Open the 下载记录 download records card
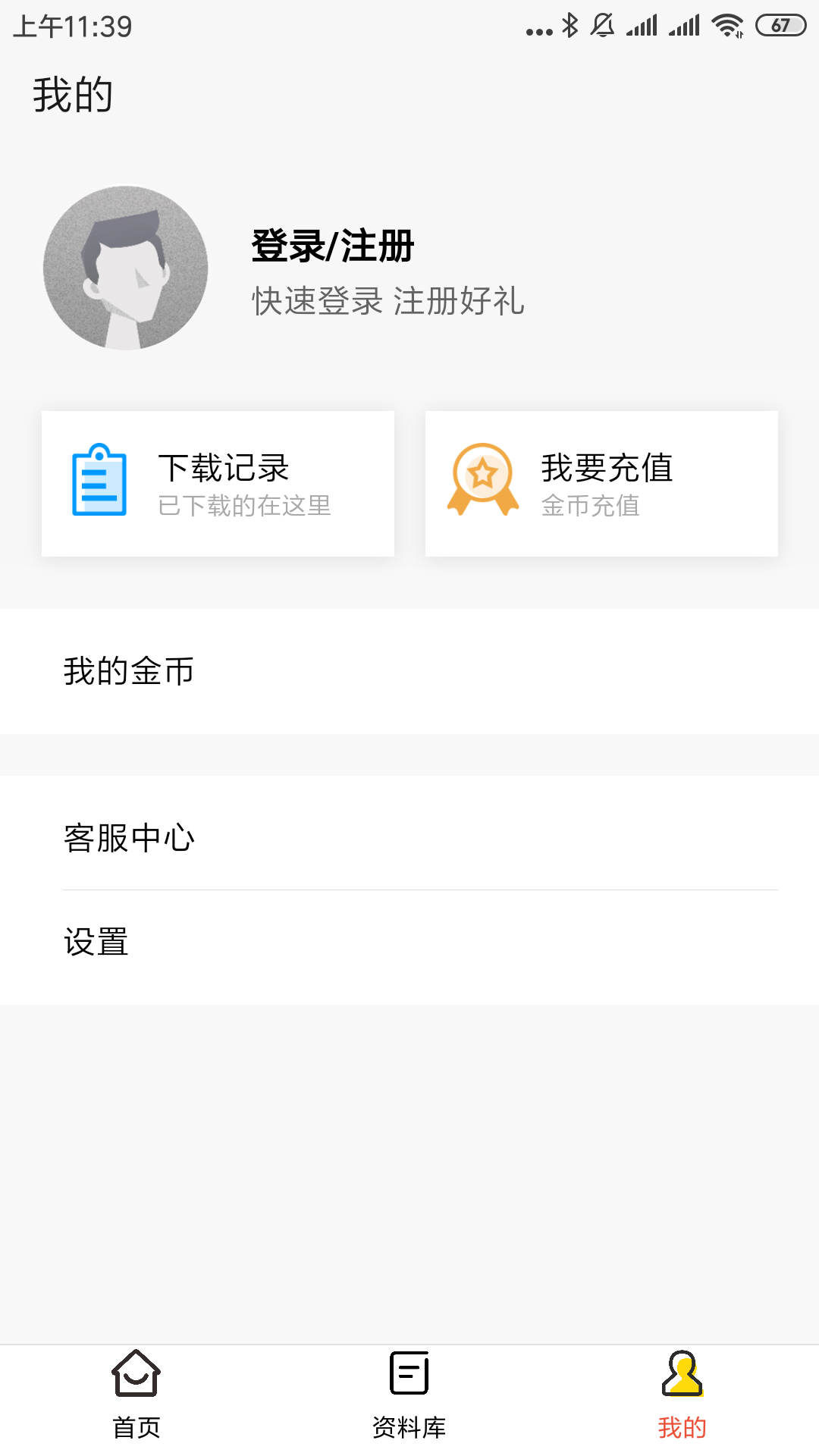Viewport: 819px width, 1456px height. 218,482
